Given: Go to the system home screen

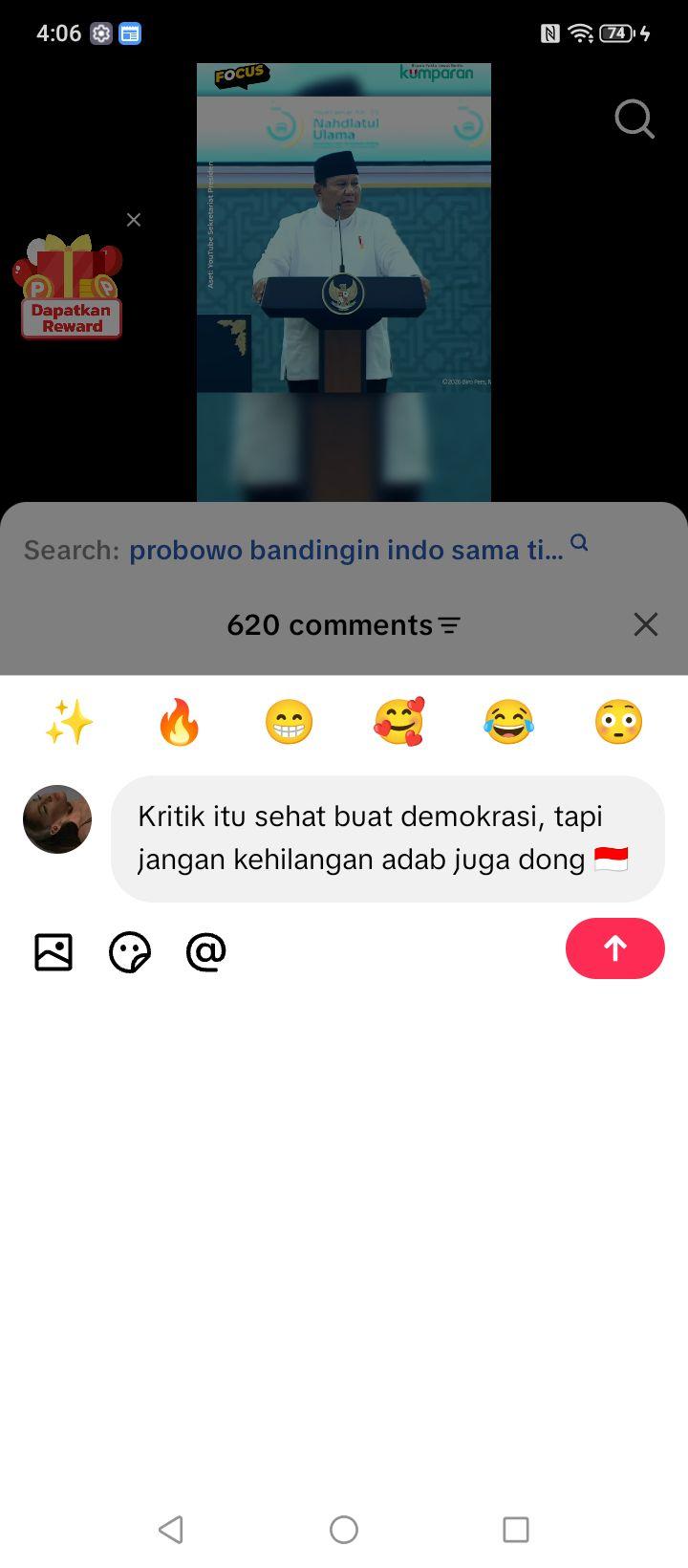Looking at the screenshot, I should tap(344, 1530).
